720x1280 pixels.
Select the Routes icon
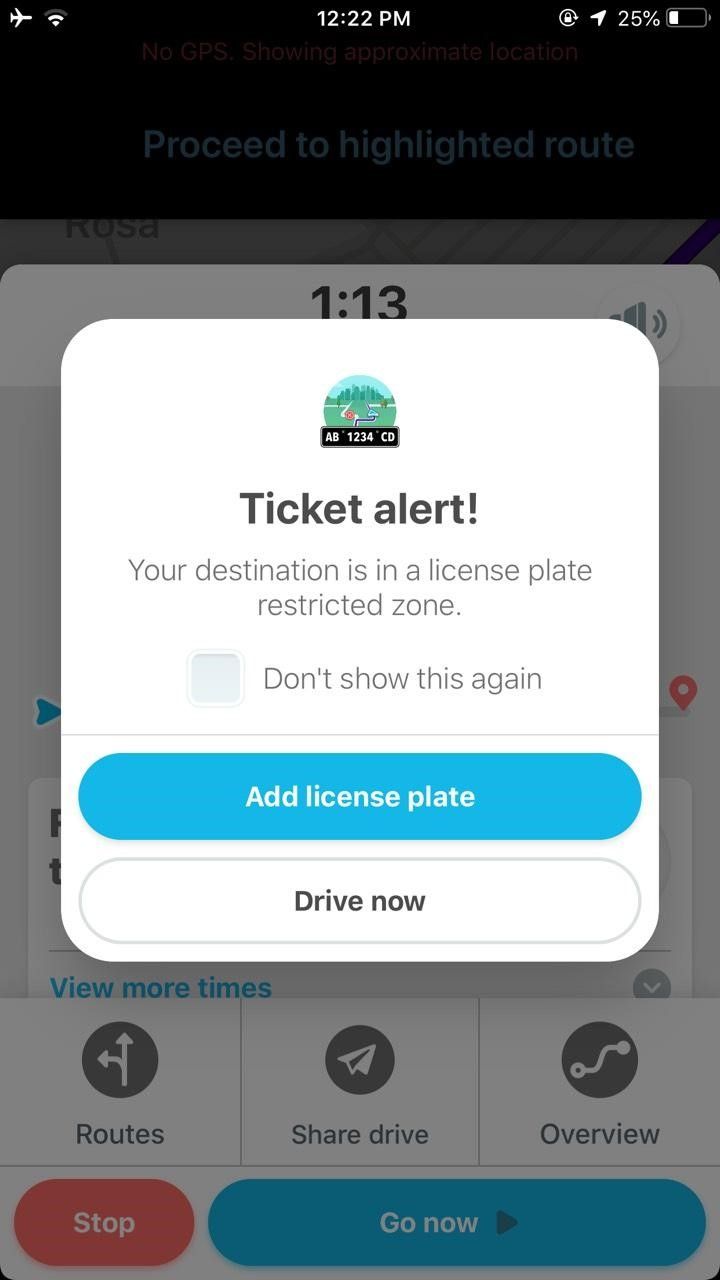click(120, 1059)
